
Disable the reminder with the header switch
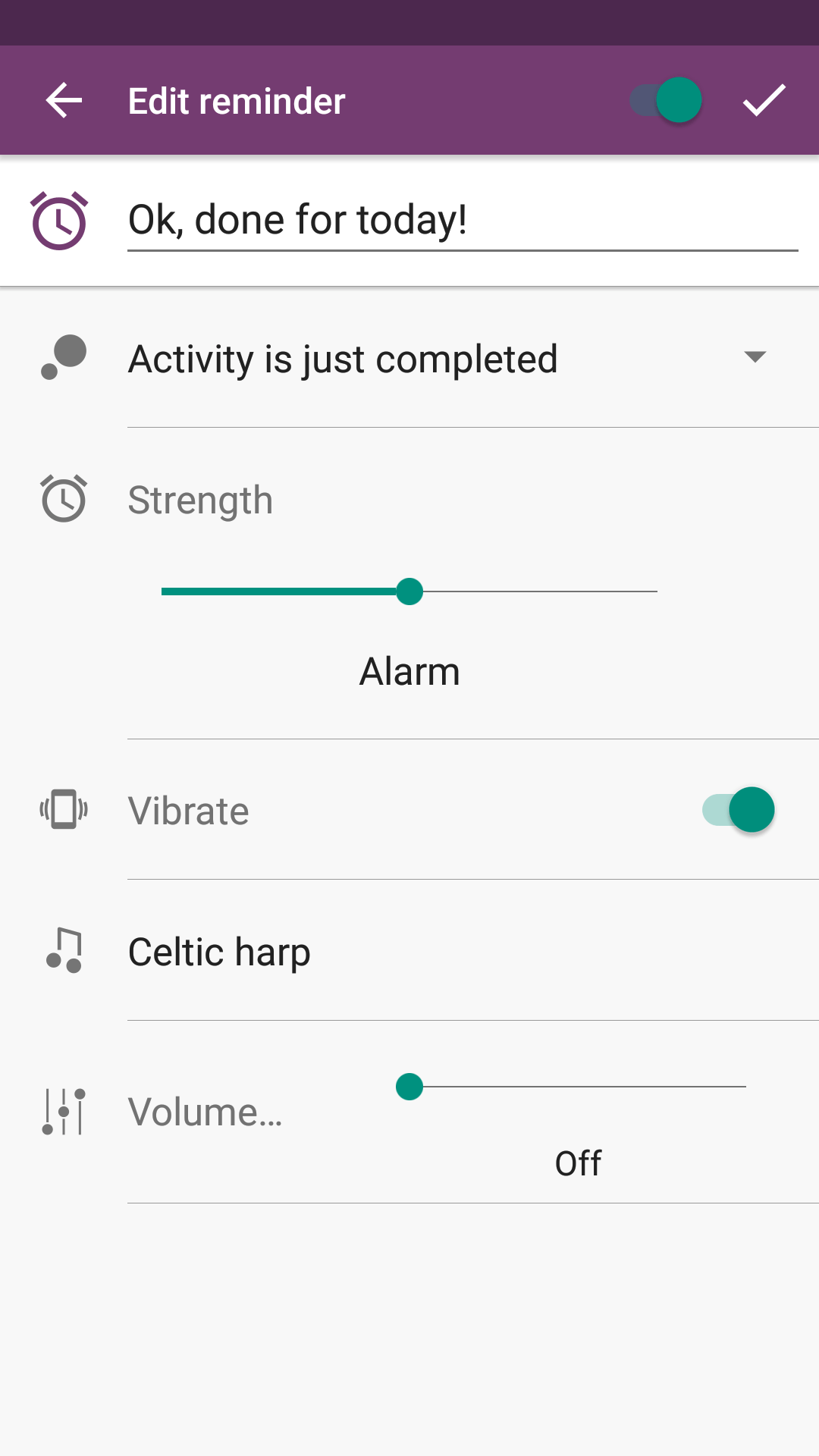666,100
